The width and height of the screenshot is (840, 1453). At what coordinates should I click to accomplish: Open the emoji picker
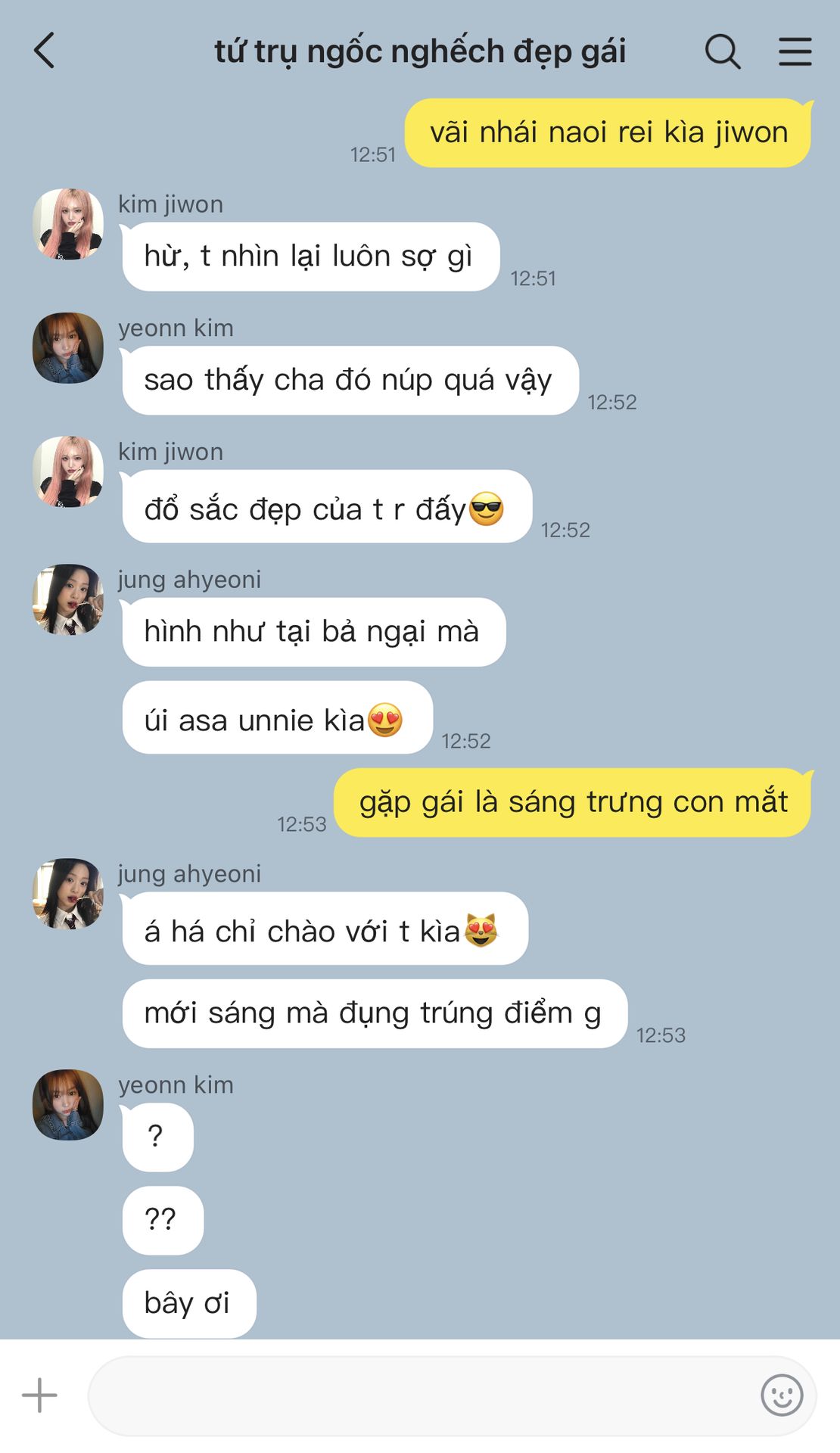[x=782, y=1395]
